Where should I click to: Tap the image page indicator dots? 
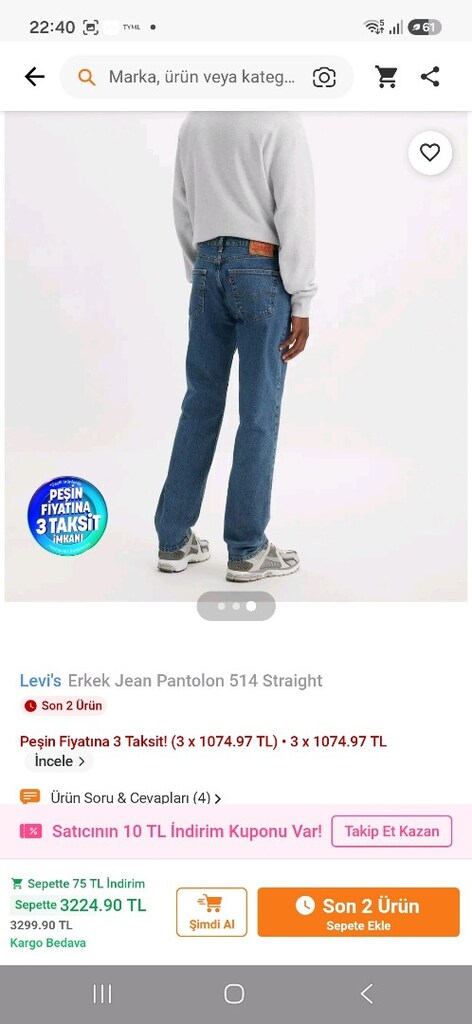tap(236, 606)
